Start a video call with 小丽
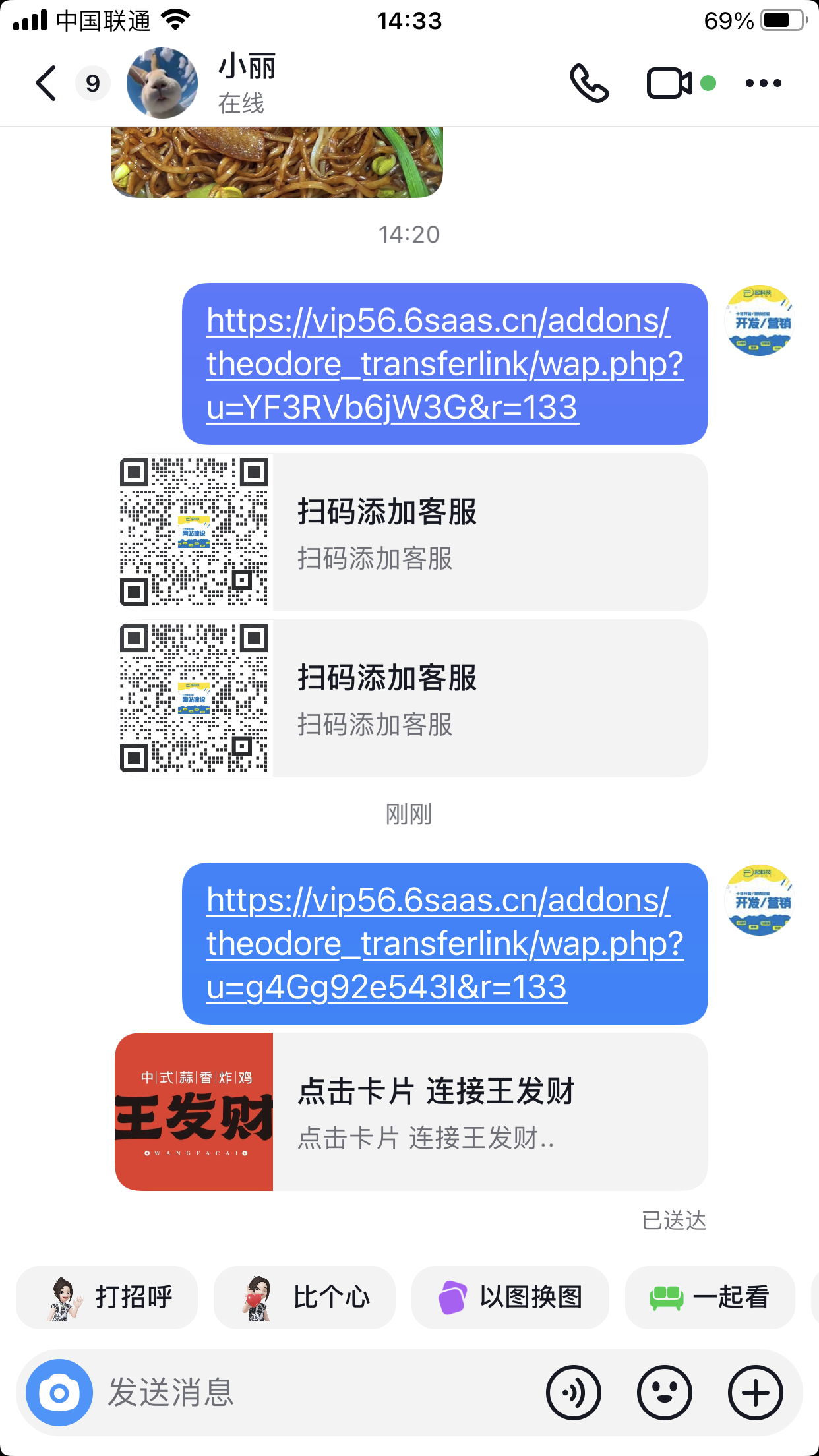This screenshot has height=1456, width=819. point(670,84)
